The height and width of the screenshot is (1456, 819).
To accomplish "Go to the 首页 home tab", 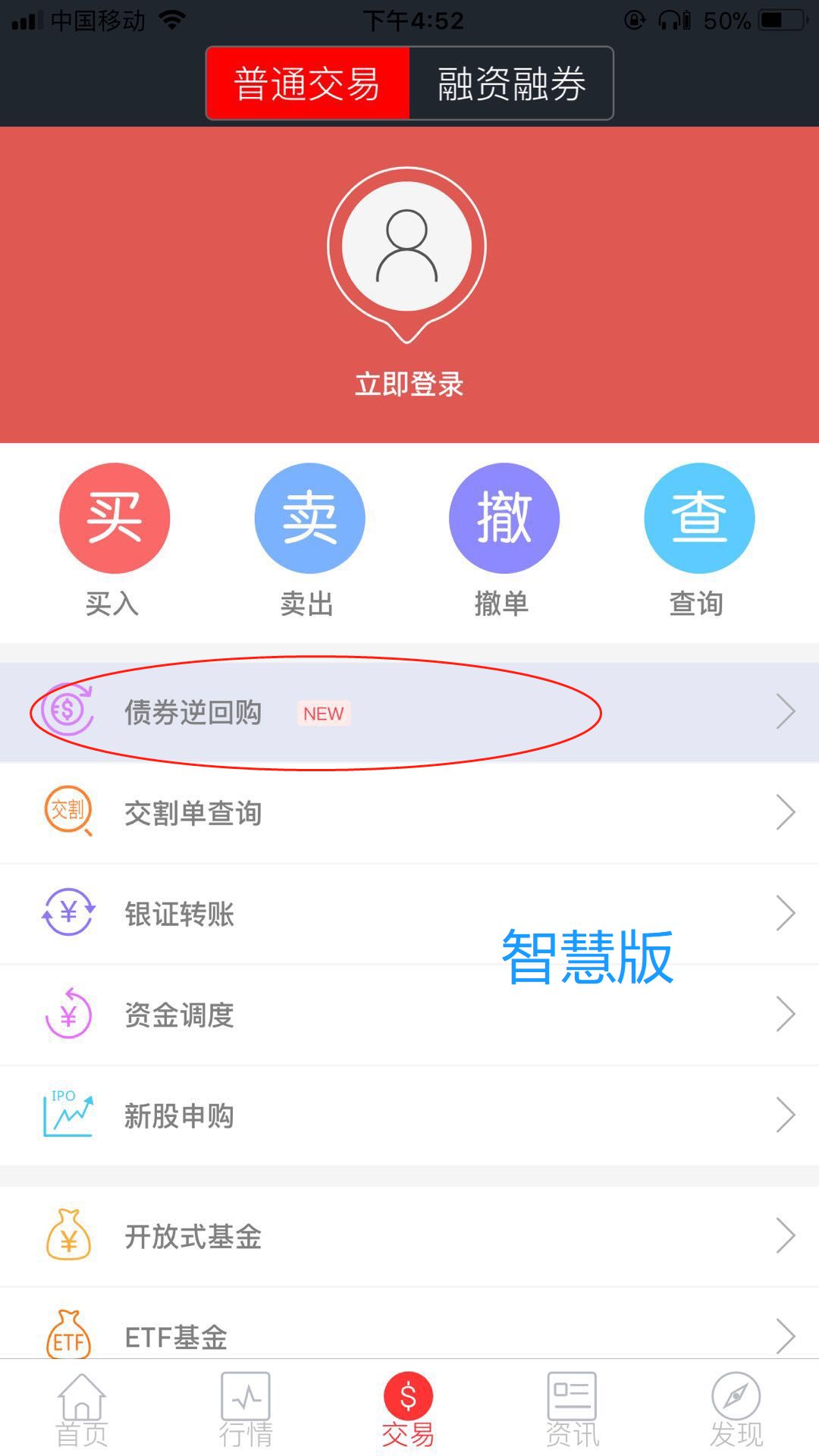I will [82, 1409].
